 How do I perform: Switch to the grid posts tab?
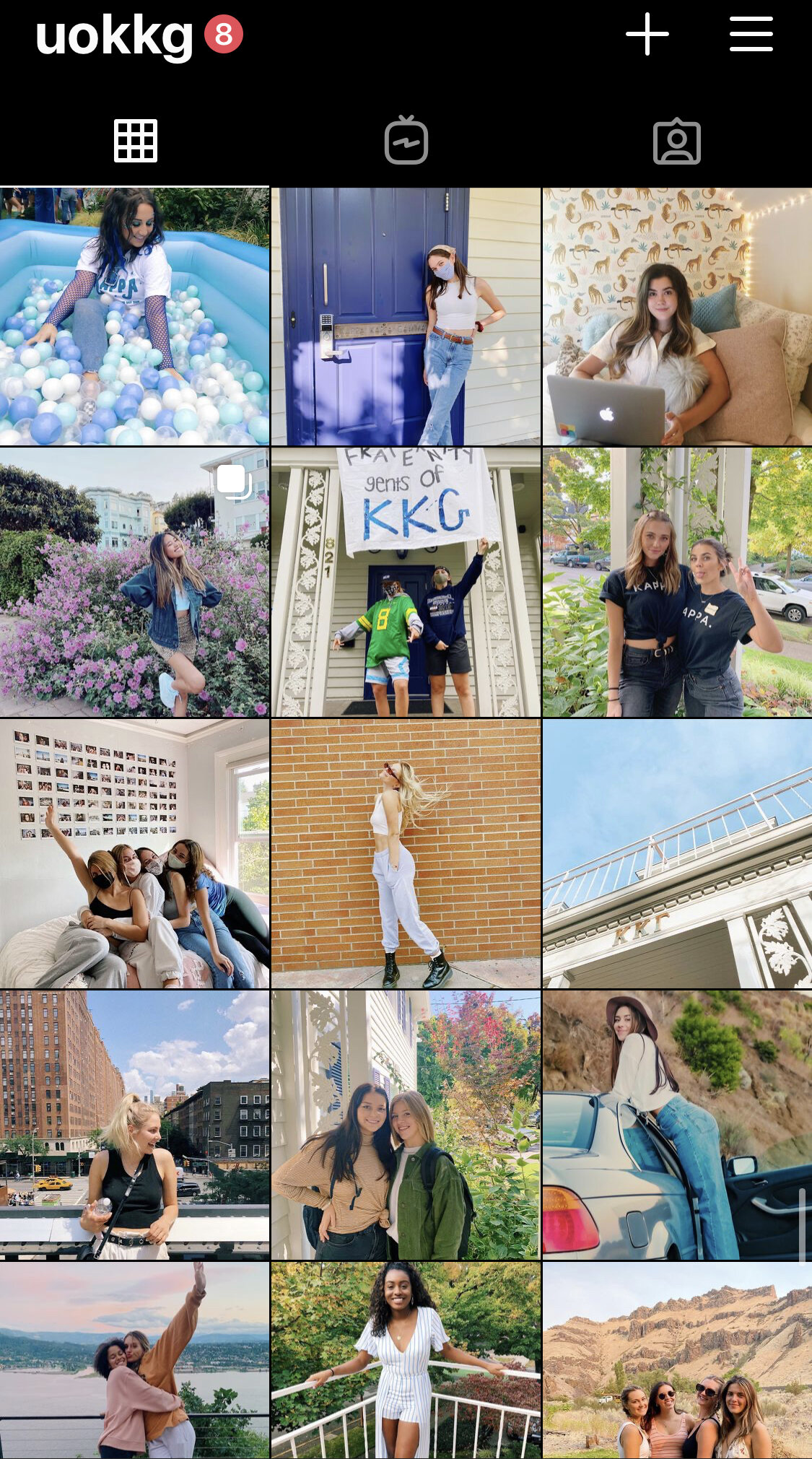(136, 140)
